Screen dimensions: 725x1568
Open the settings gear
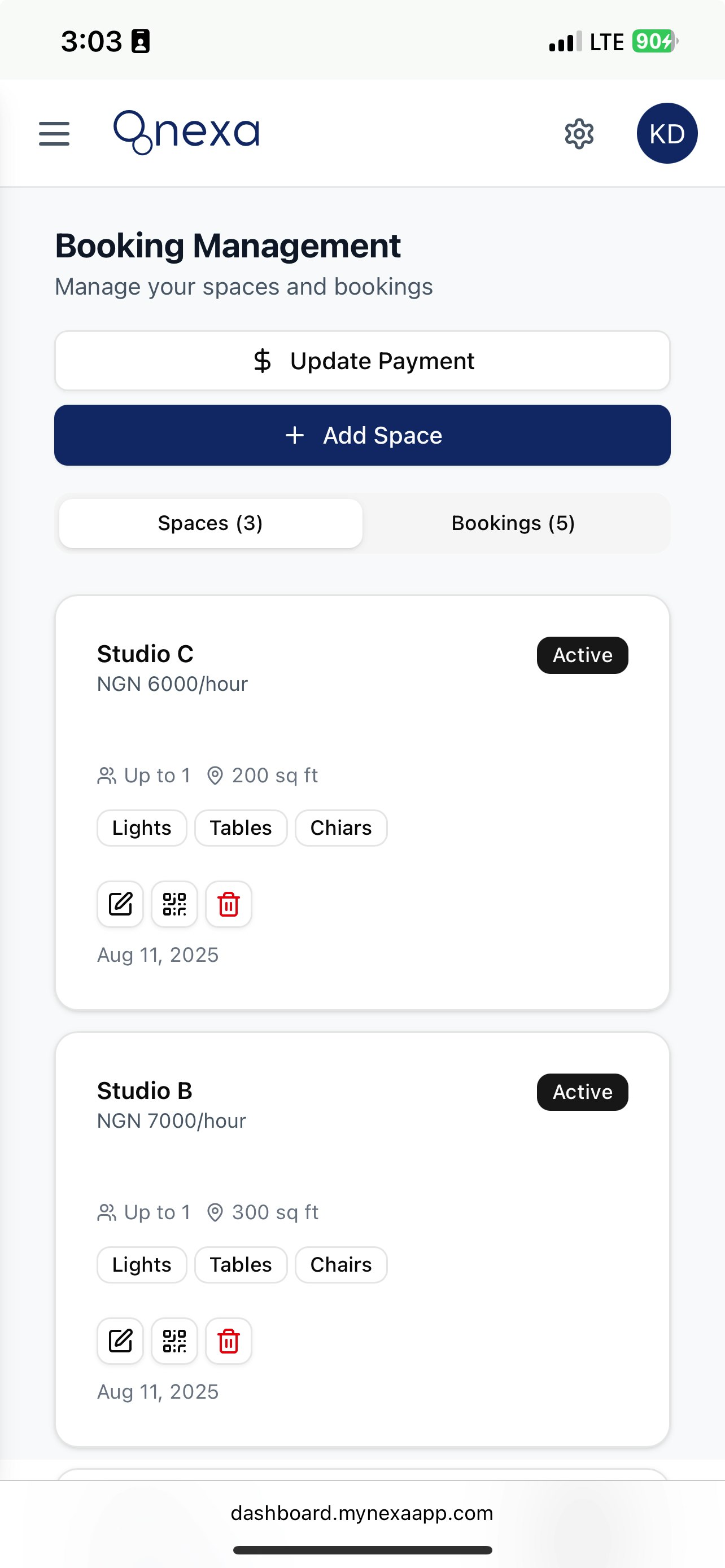pyautogui.click(x=579, y=133)
